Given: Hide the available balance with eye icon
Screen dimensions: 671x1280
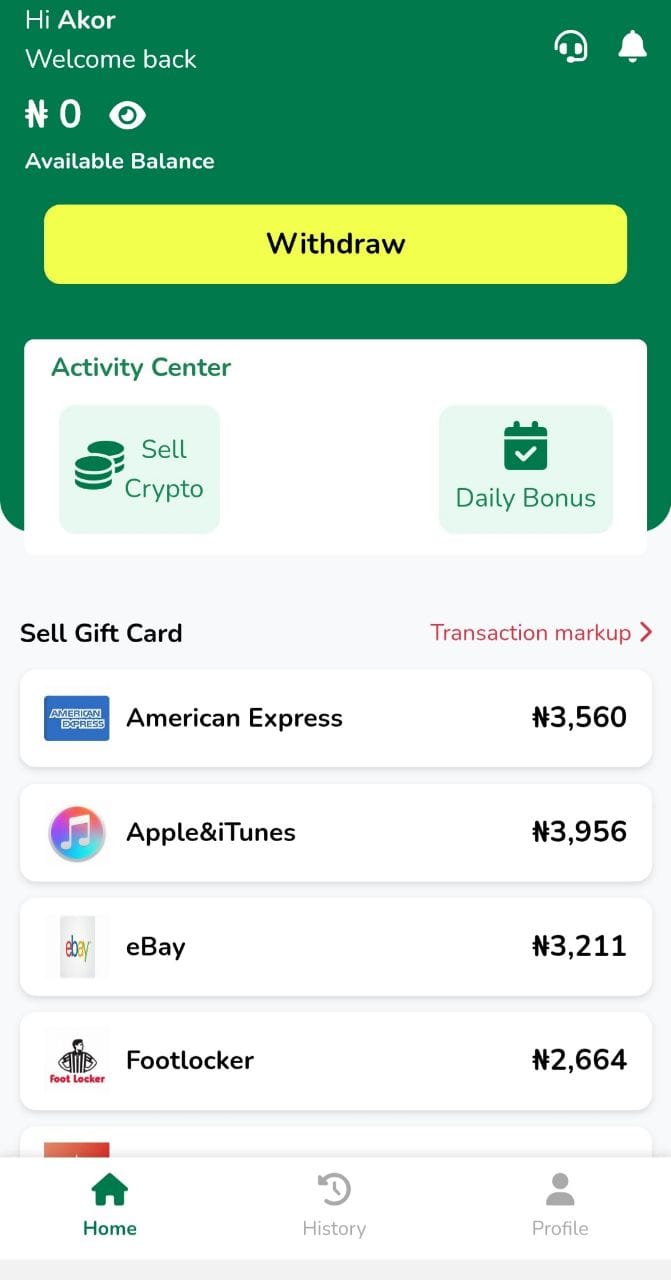Looking at the screenshot, I should [127, 116].
